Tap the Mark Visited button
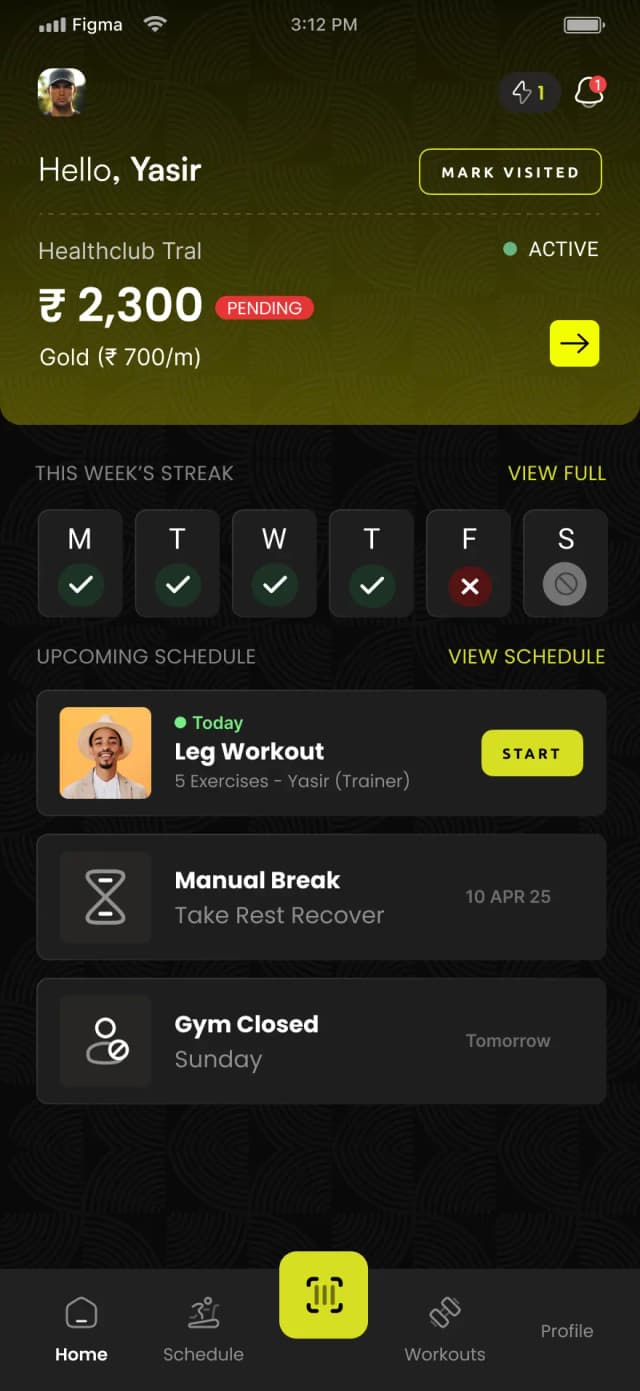Screen dimensions: 640x1391 click(x=510, y=172)
